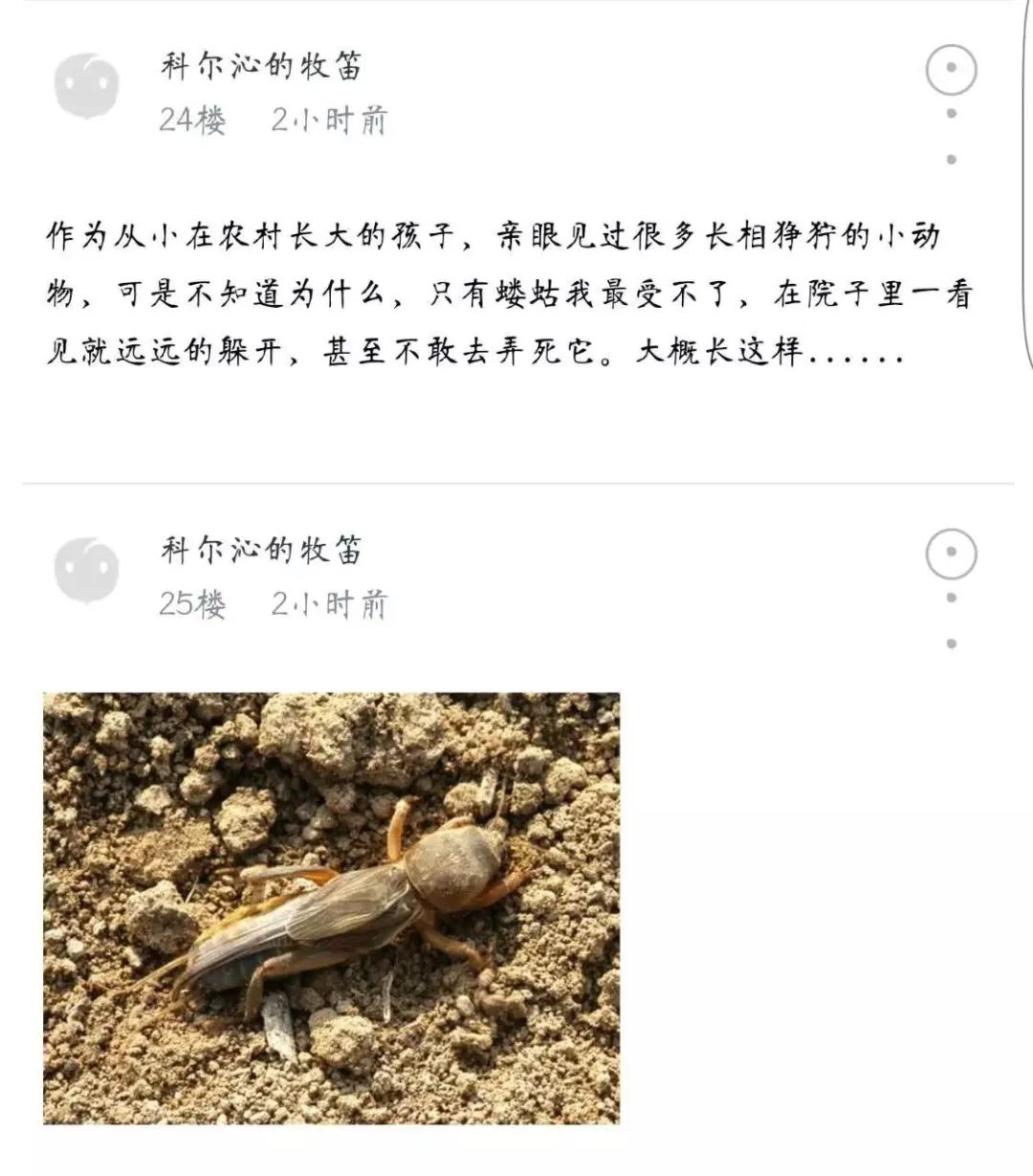View the mole cricket photo in full
Screen dimensions: 1033x1176
[331, 907]
